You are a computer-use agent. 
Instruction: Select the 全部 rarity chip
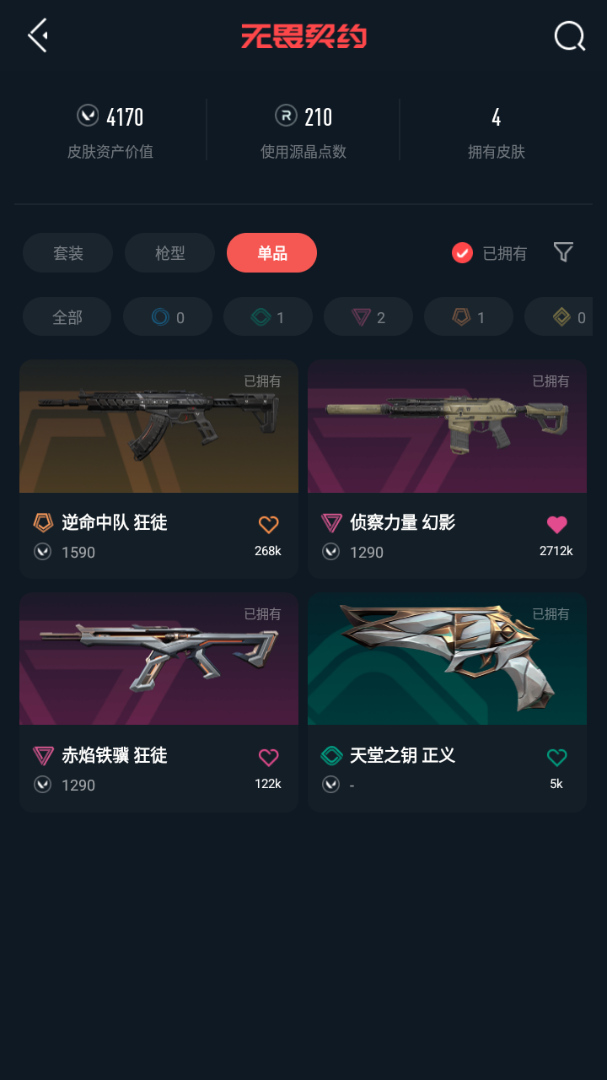tap(67, 317)
